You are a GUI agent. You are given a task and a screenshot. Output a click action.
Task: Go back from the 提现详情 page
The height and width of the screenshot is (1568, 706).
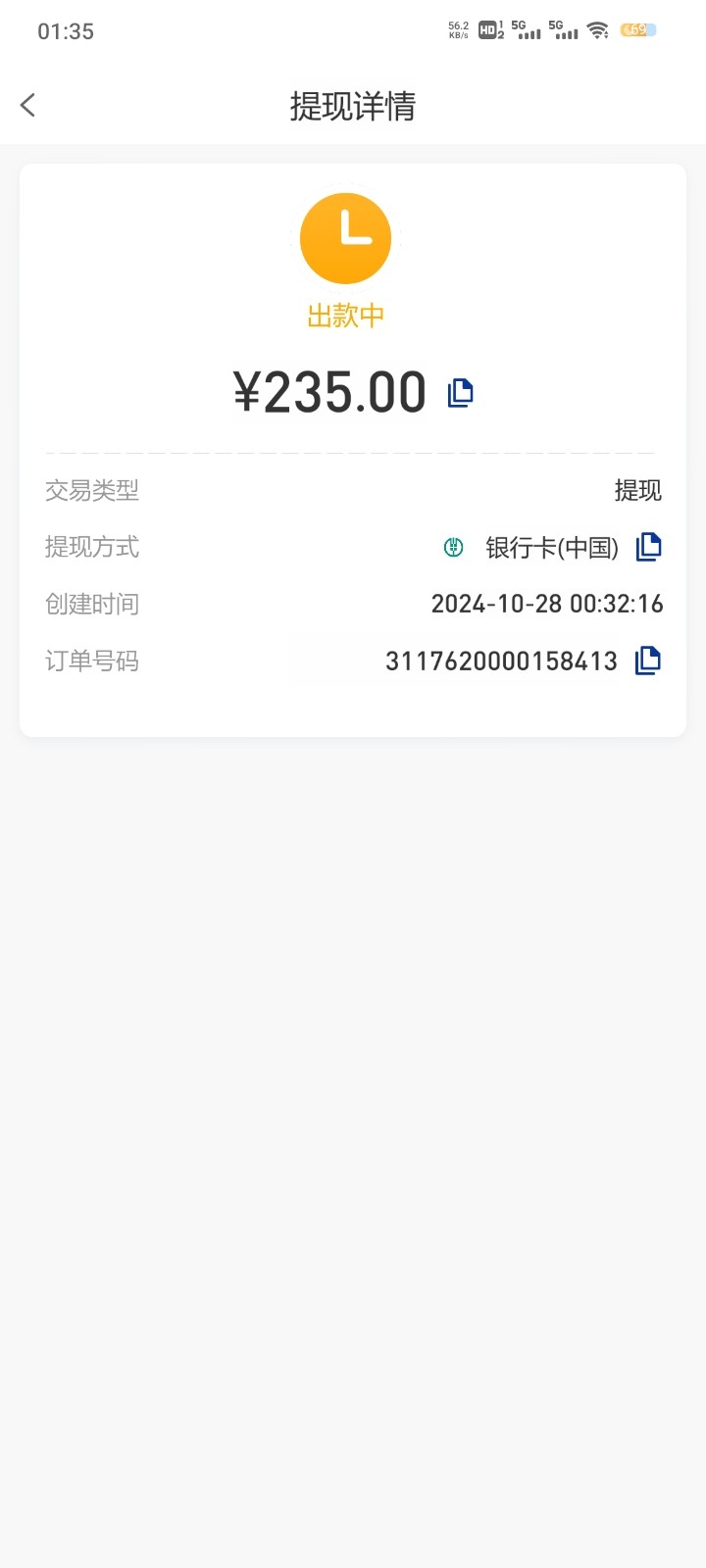tap(28, 105)
